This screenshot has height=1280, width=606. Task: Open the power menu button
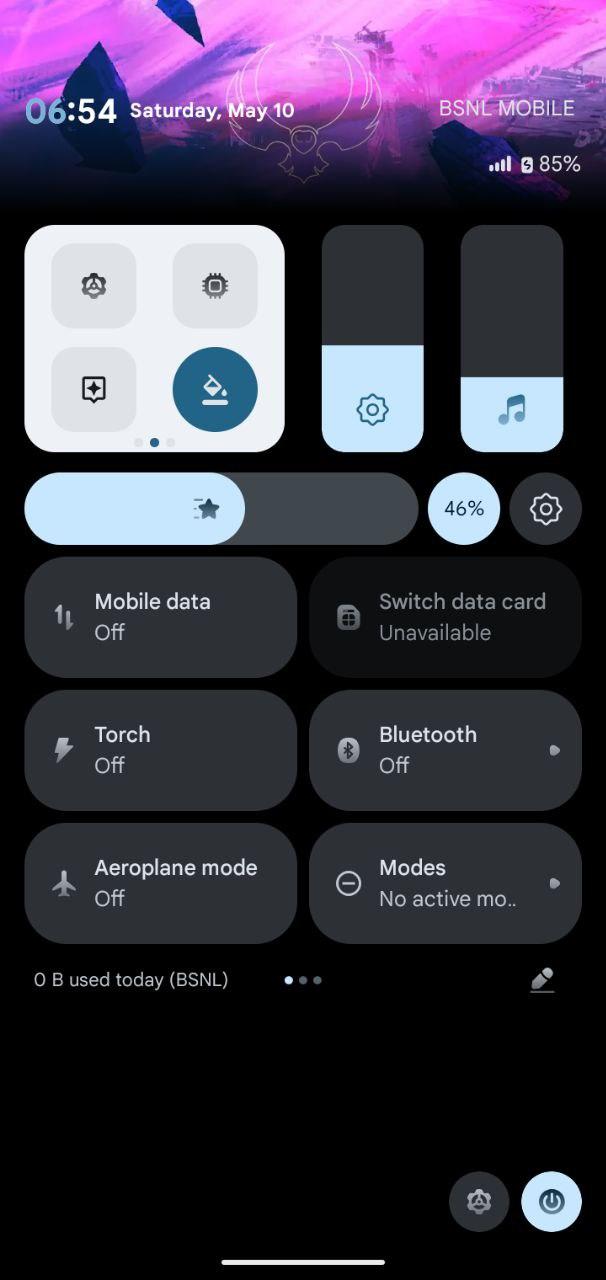click(551, 1202)
